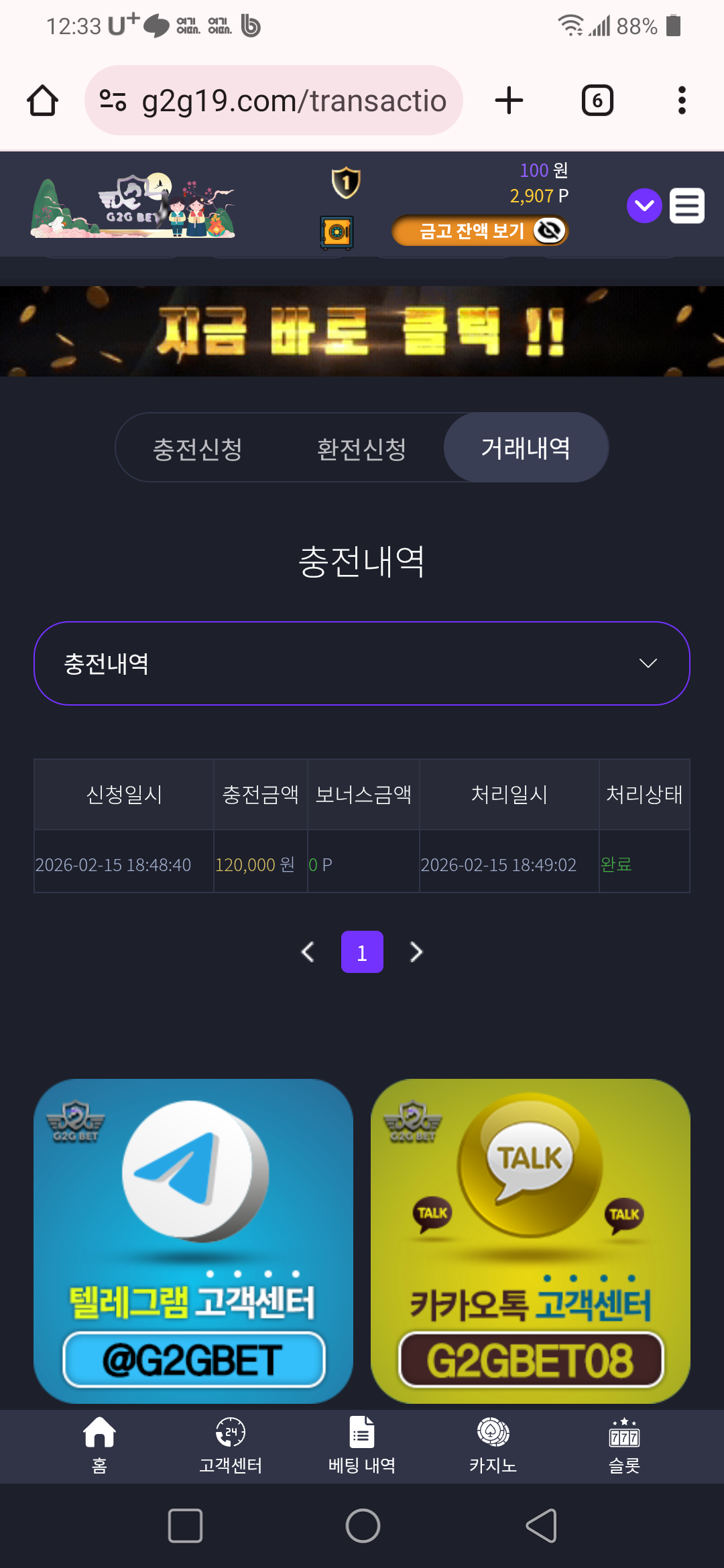The image size is (724, 1568).
Task: Switch to the 카지노 section
Action: tap(493, 1445)
